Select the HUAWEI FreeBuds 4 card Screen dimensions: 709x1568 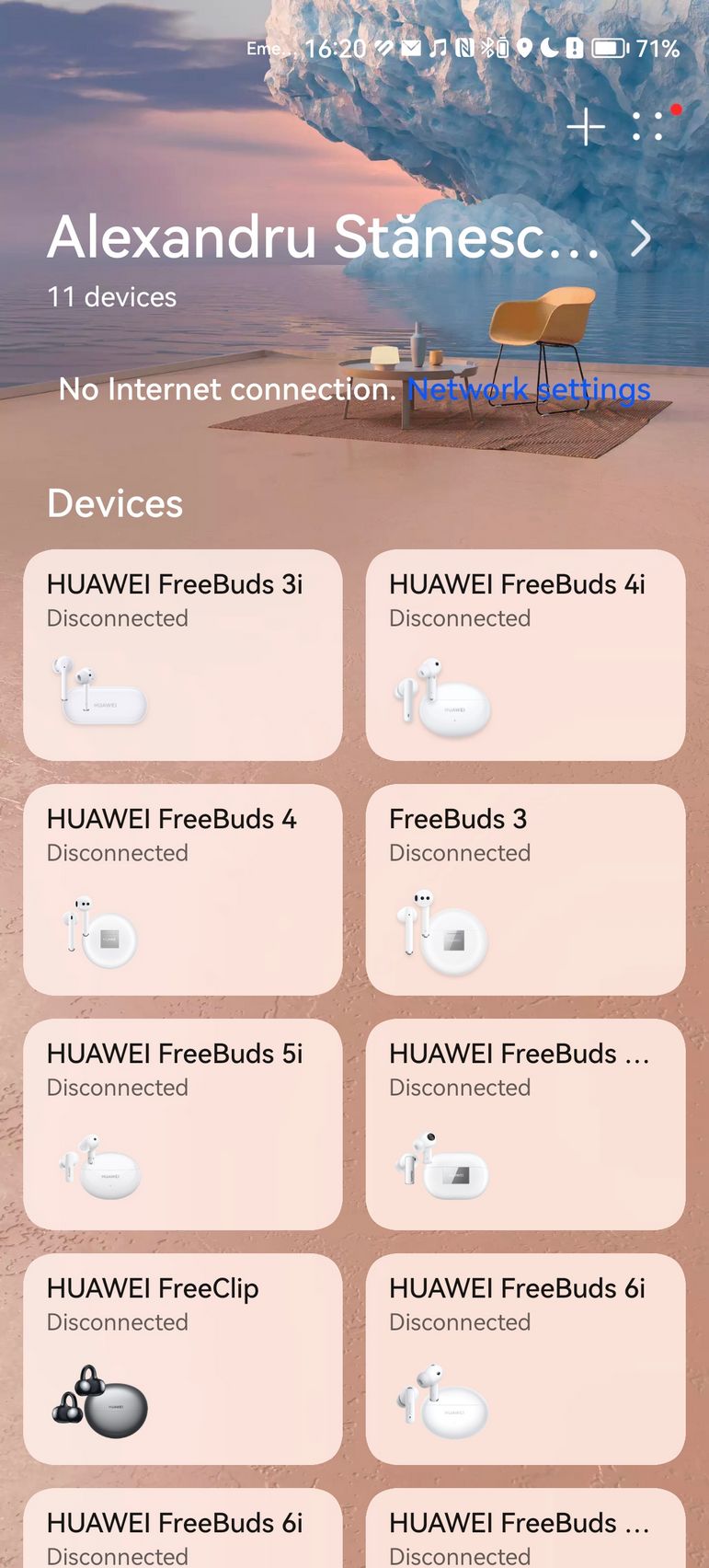183,890
